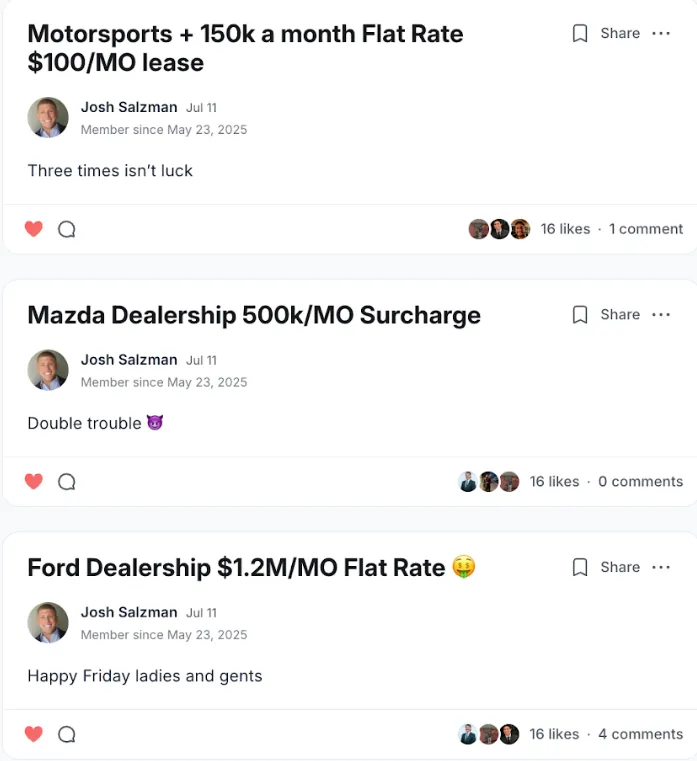Share the Motorsports flat rate post
The height and width of the screenshot is (761, 697).
pyautogui.click(x=619, y=34)
